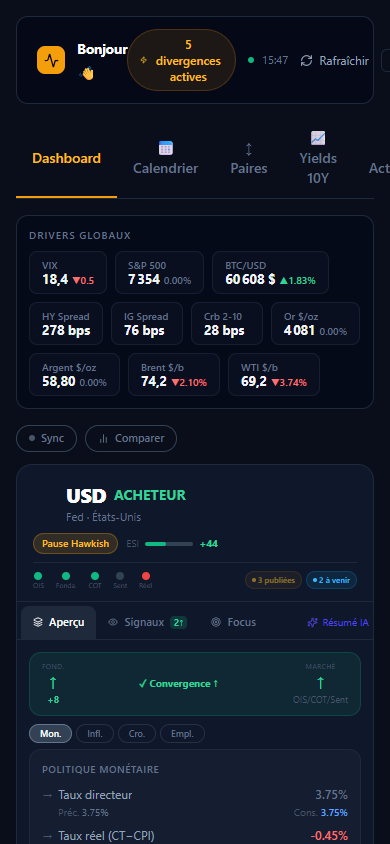Image resolution: width=390 pixels, height=844 pixels.
Task: View the 2 à venir badge
Action: [331, 580]
